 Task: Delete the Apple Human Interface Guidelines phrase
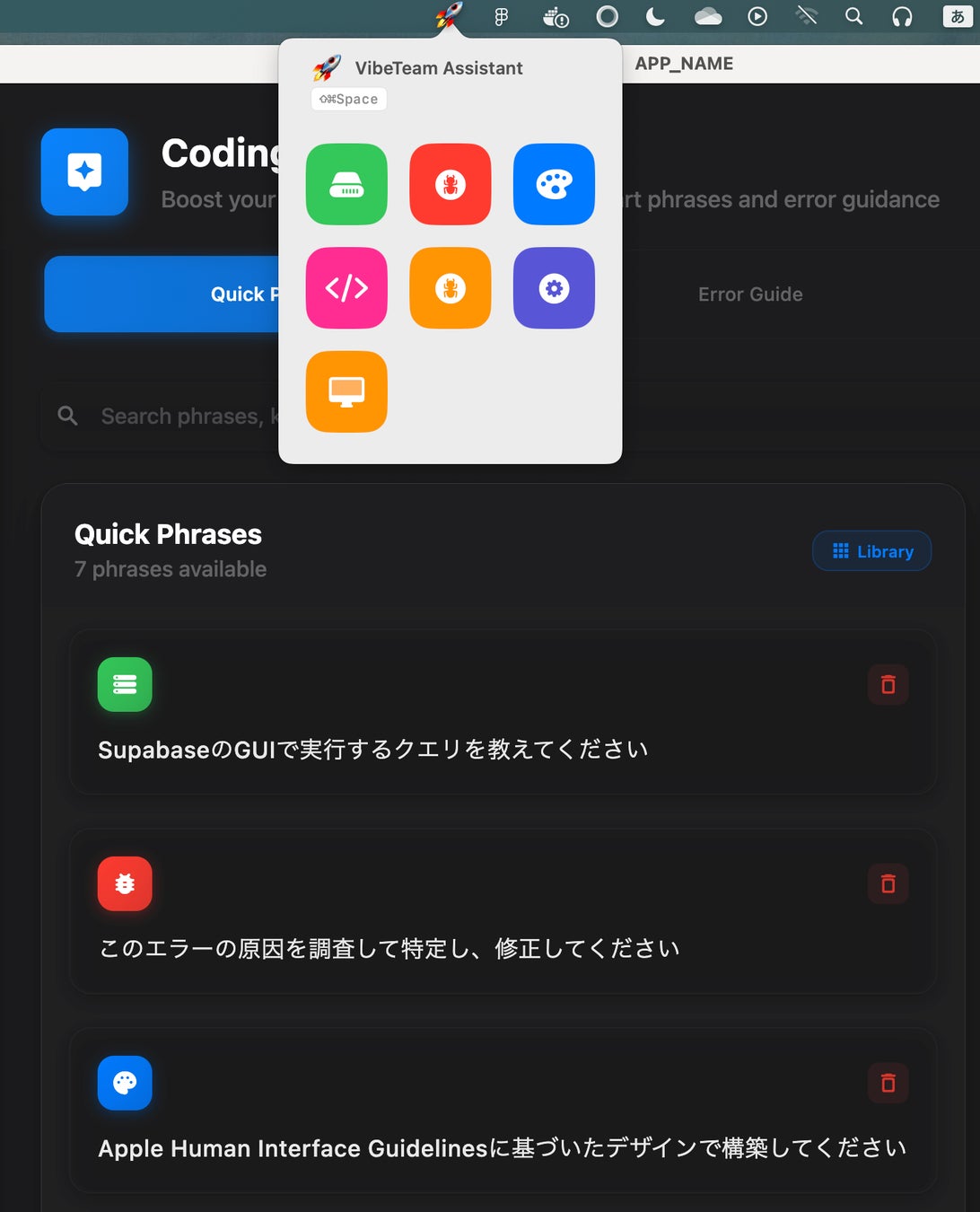click(888, 1084)
